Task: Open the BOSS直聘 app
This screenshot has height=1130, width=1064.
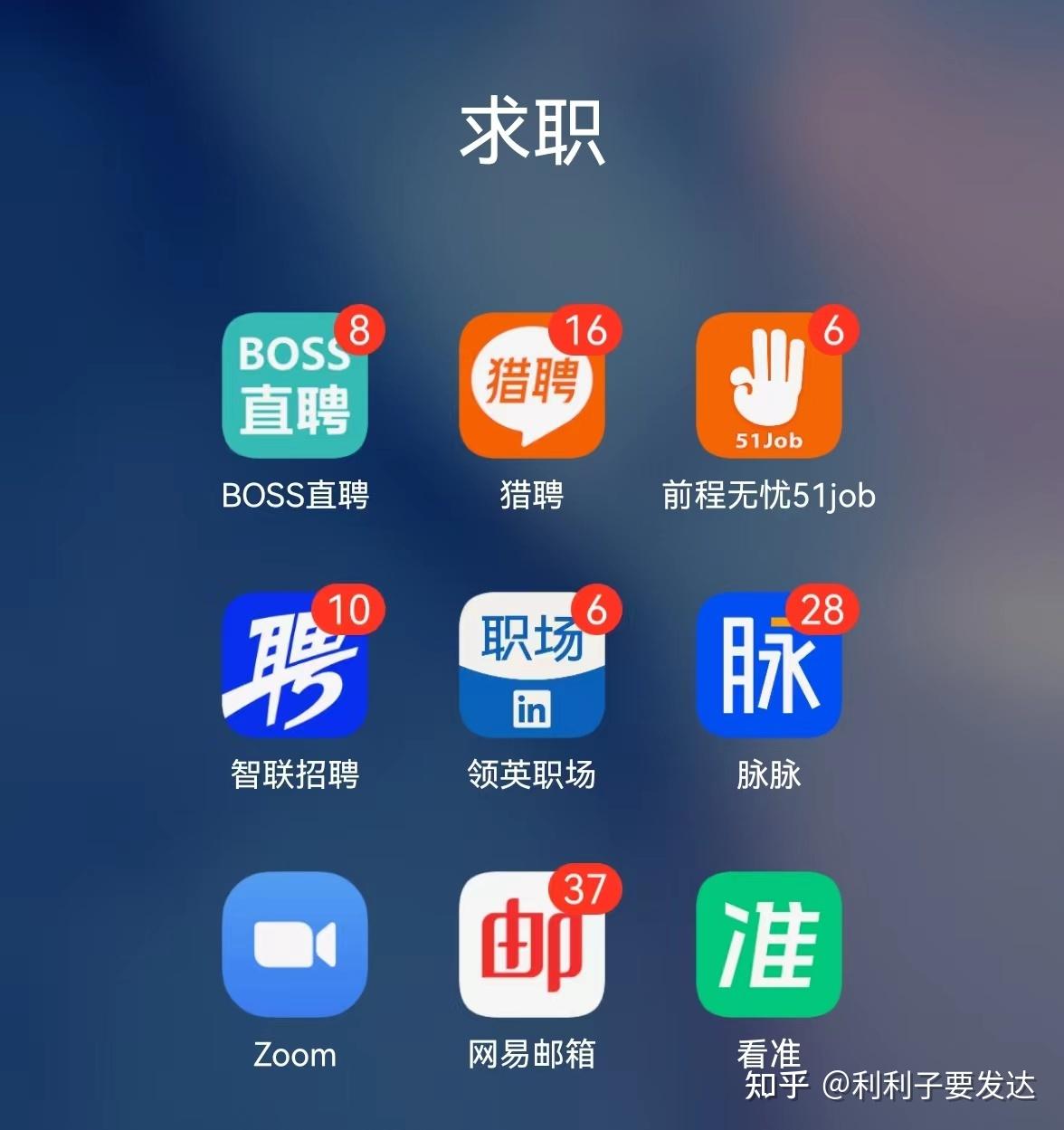Action: pos(295,385)
